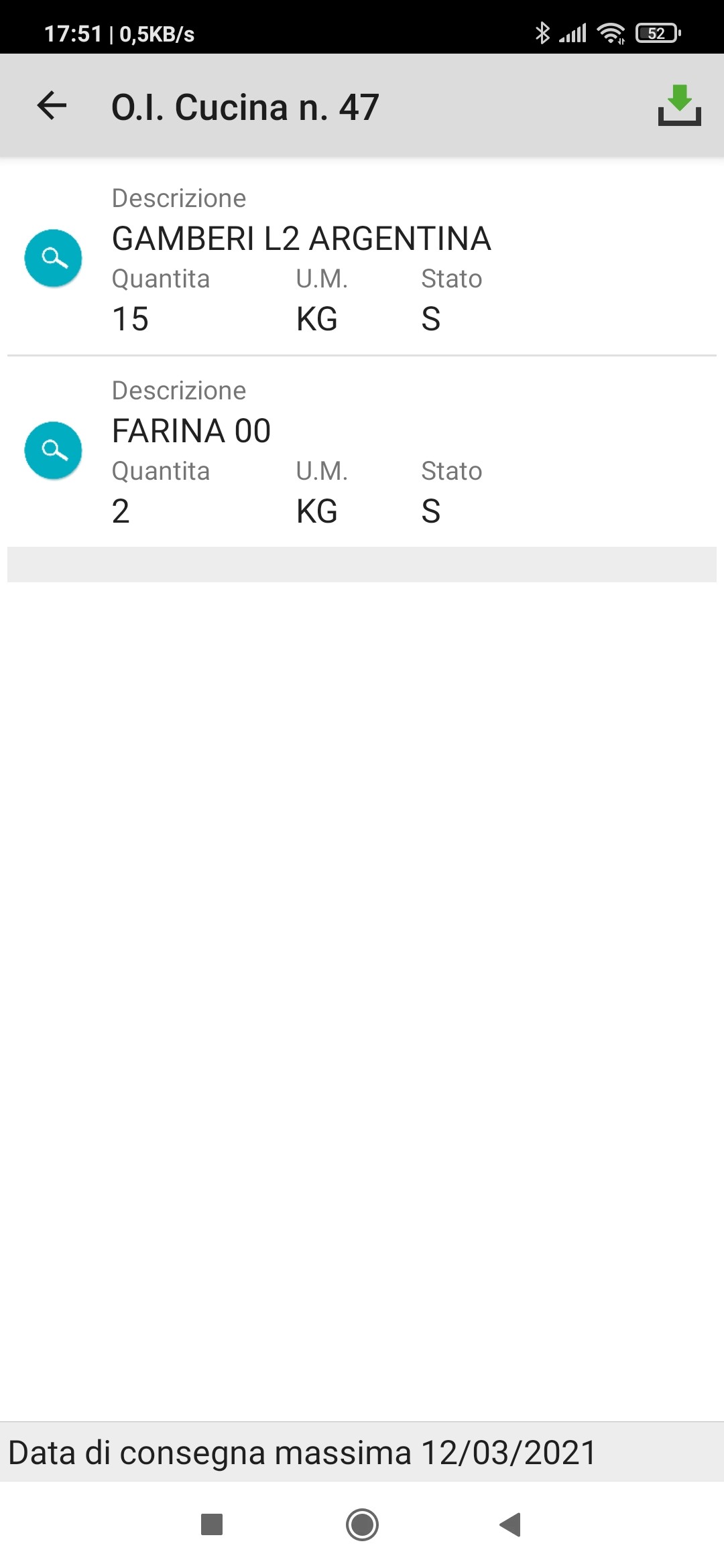Viewport: 724px width, 1568px height.
Task: Tap the green download icon
Action: [679, 106]
